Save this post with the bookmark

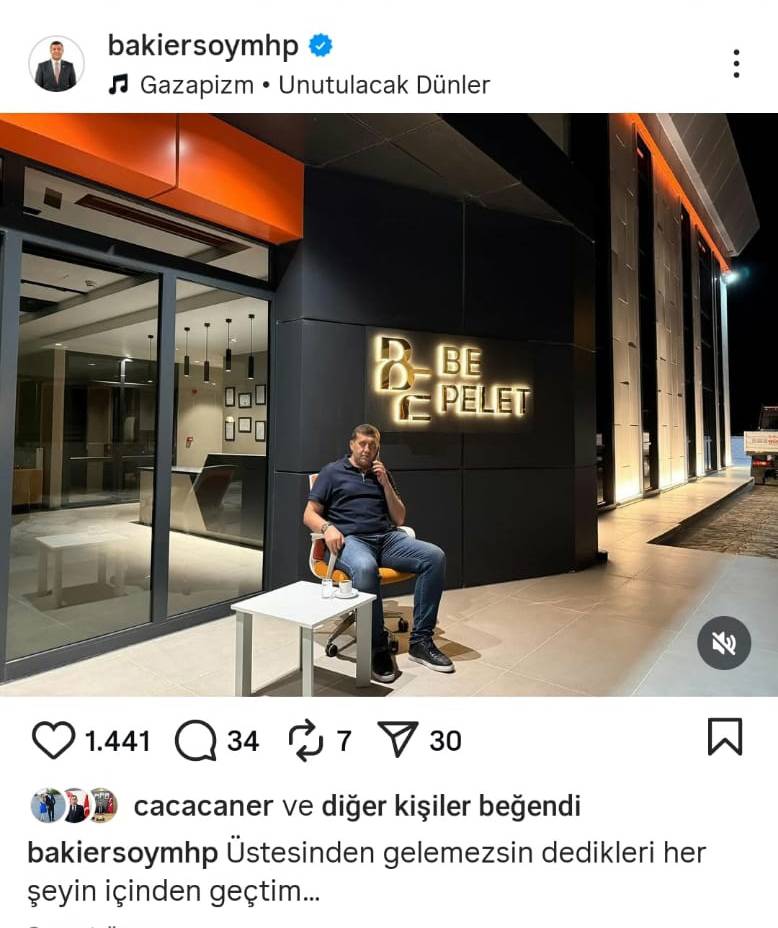(x=724, y=737)
